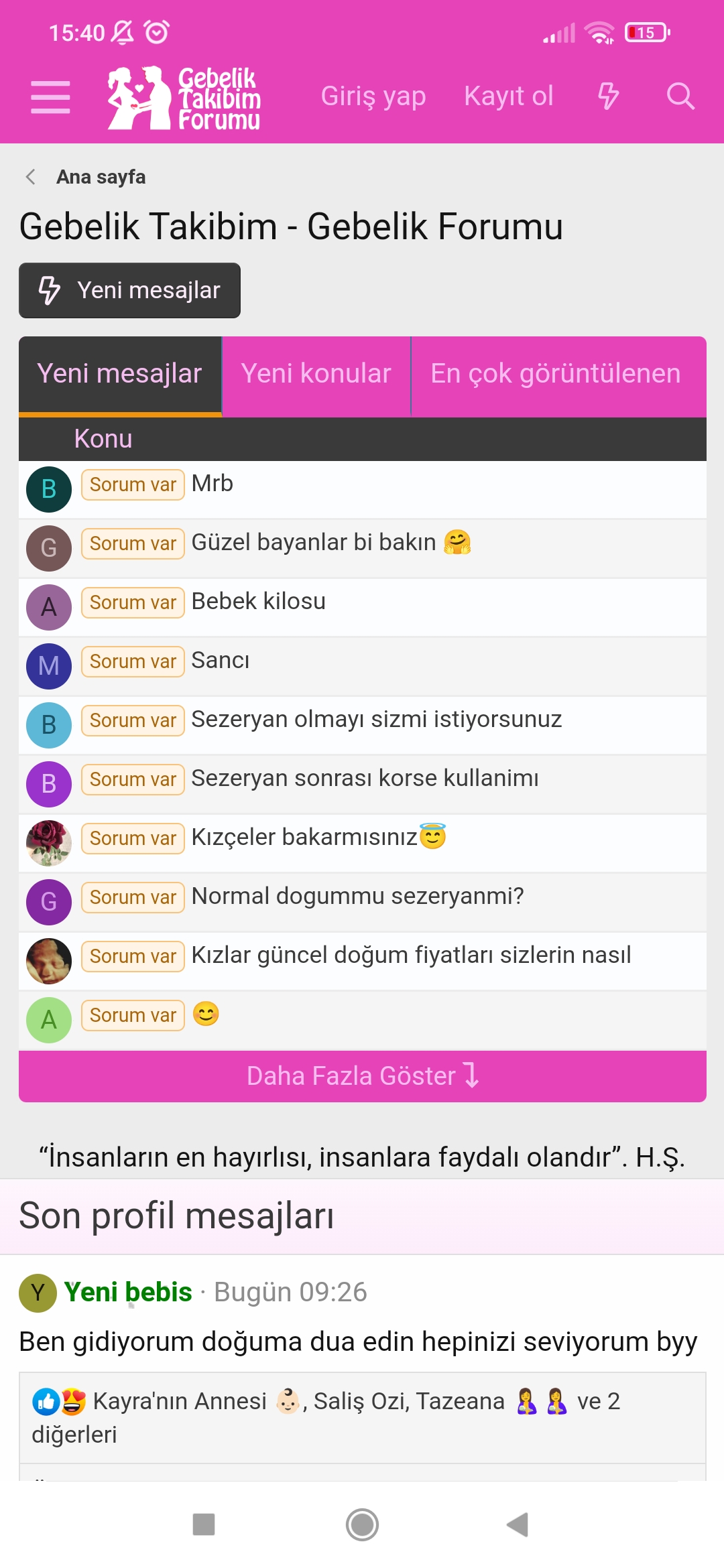The image size is (724, 1568).
Task: Tap the dark Yeni mesajlar button
Action: click(x=129, y=290)
